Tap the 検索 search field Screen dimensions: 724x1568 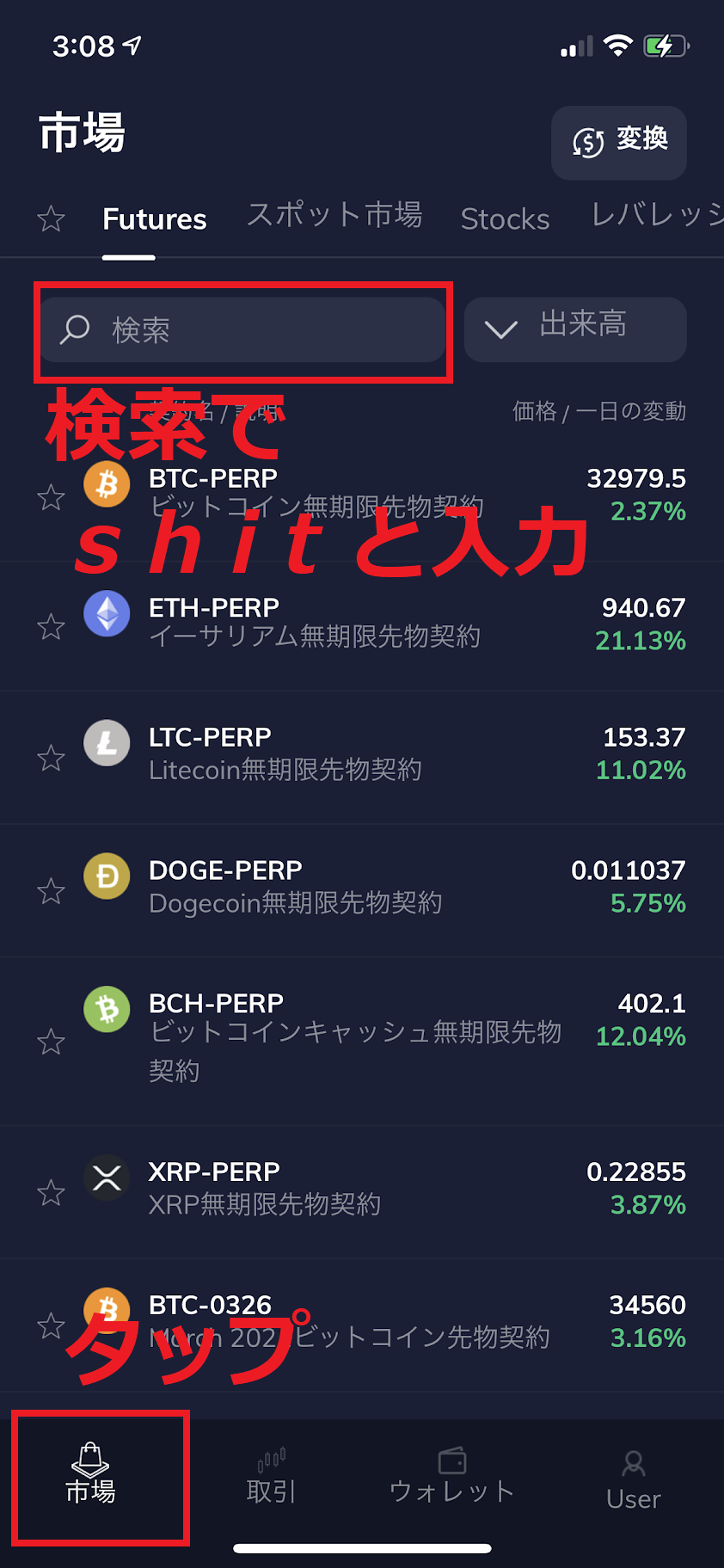click(x=242, y=330)
